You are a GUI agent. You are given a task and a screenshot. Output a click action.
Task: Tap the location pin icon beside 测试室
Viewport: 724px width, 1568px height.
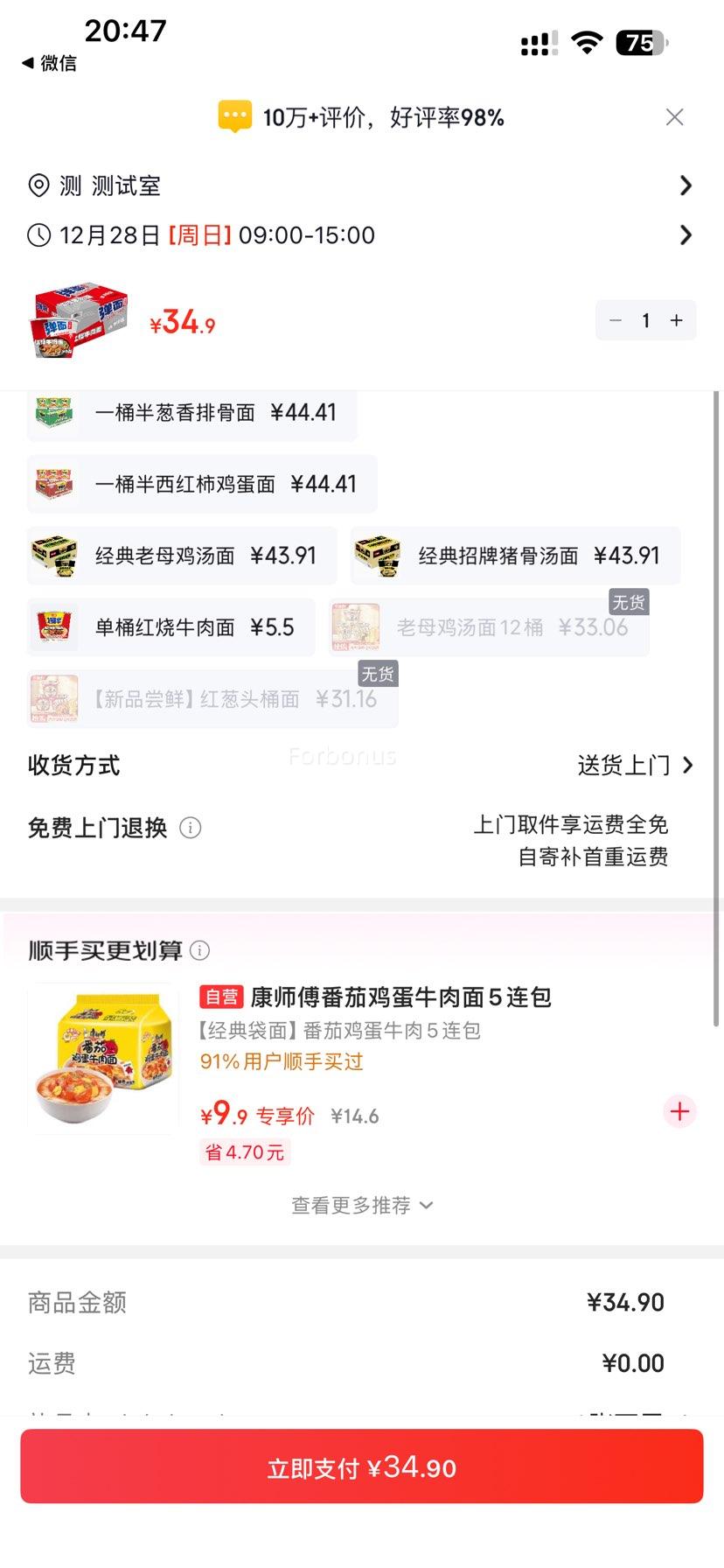[38, 185]
